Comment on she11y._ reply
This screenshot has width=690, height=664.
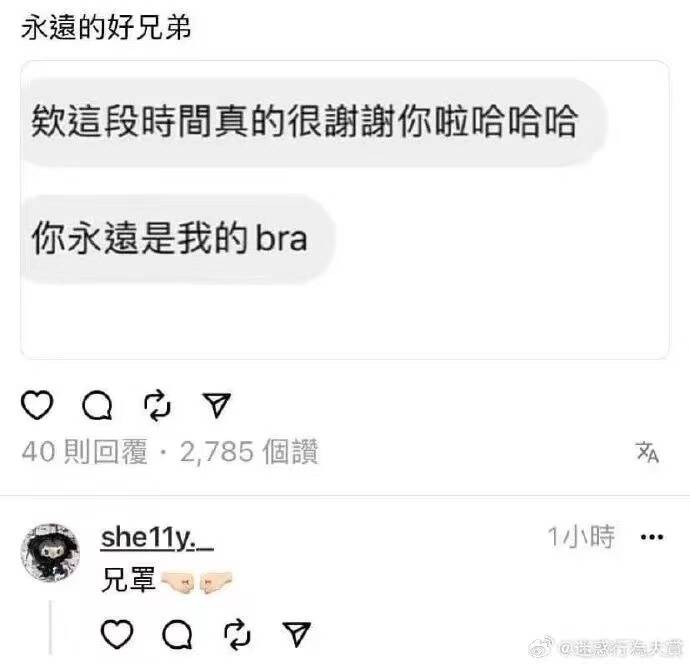point(178,633)
